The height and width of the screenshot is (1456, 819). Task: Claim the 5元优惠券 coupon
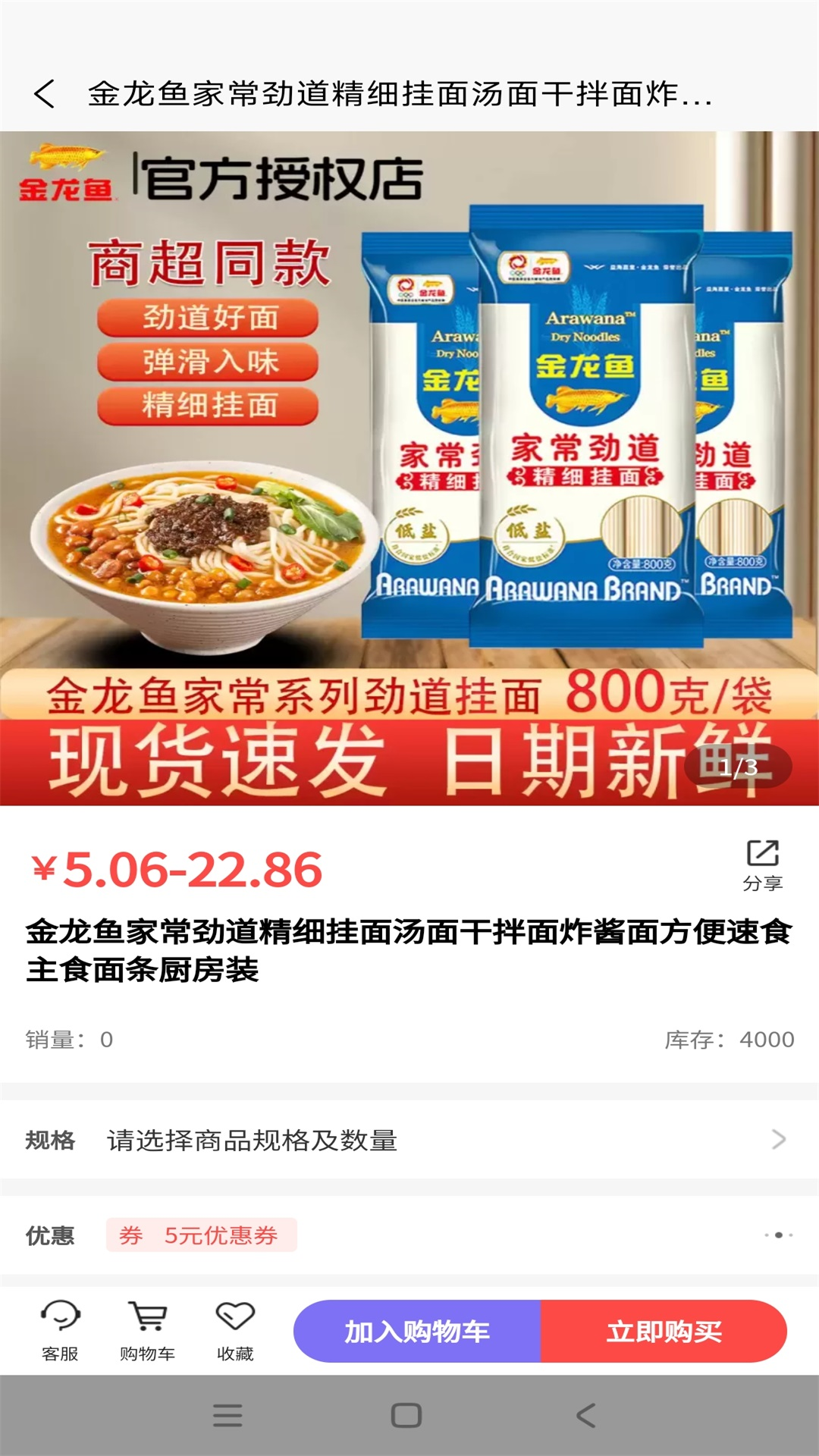point(202,1235)
